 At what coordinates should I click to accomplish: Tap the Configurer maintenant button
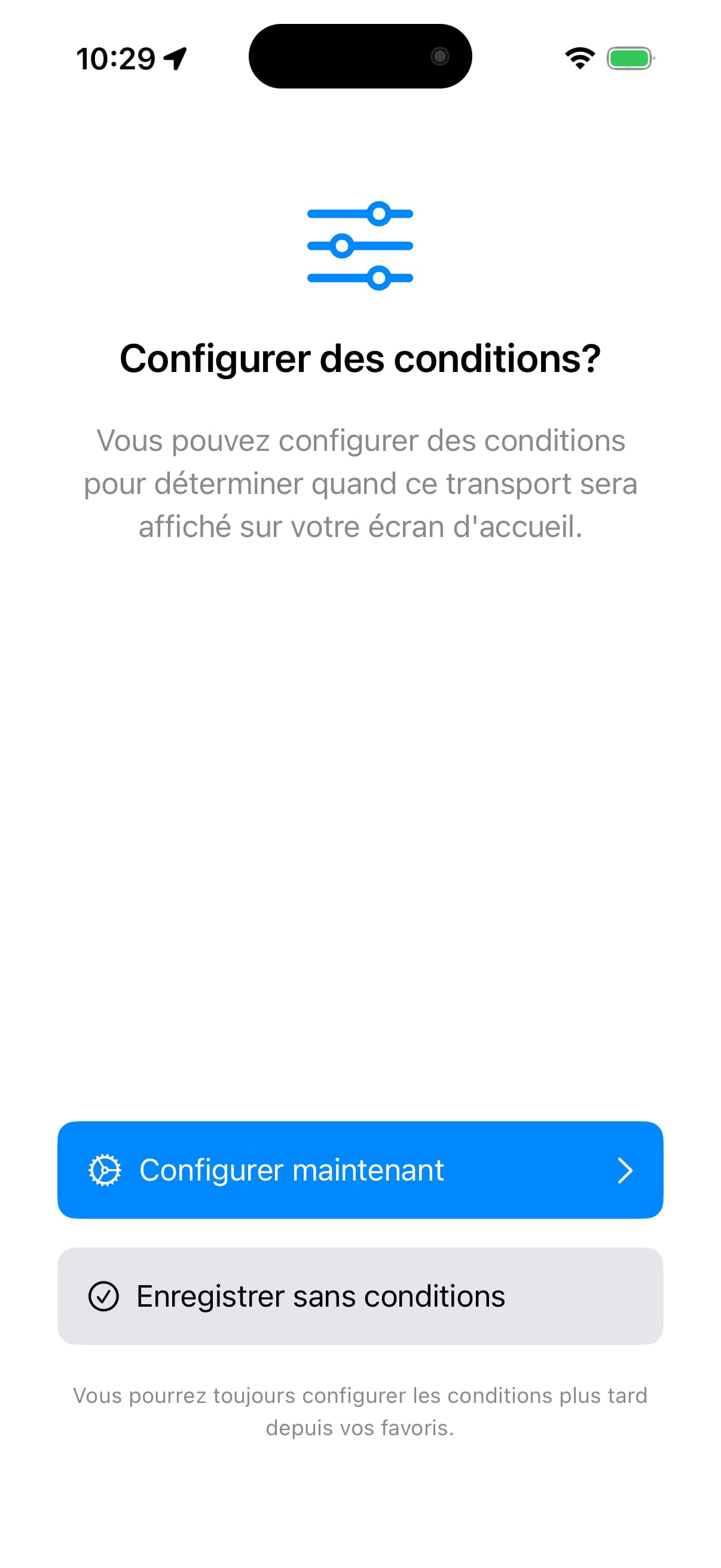(360, 1169)
